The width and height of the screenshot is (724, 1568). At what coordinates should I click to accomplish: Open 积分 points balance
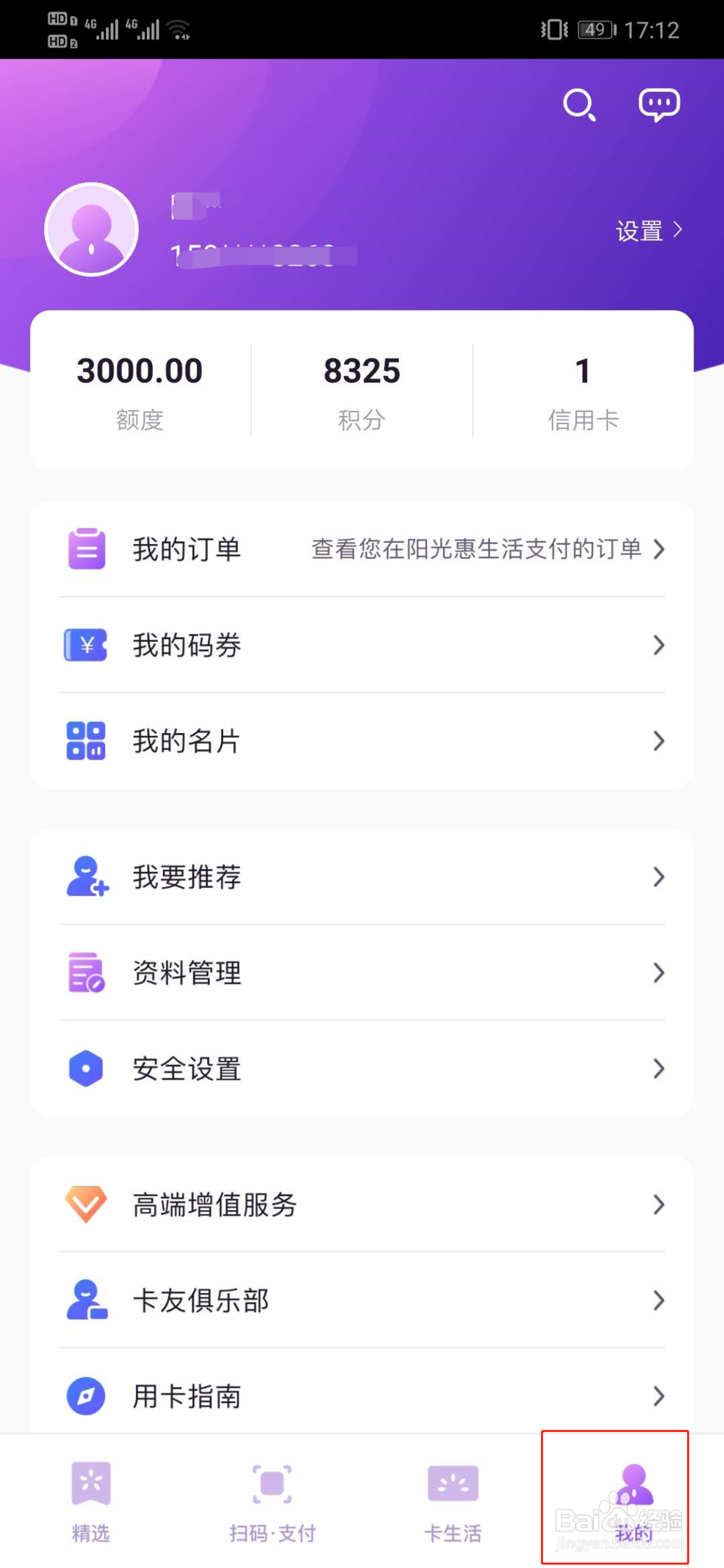pos(361,391)
